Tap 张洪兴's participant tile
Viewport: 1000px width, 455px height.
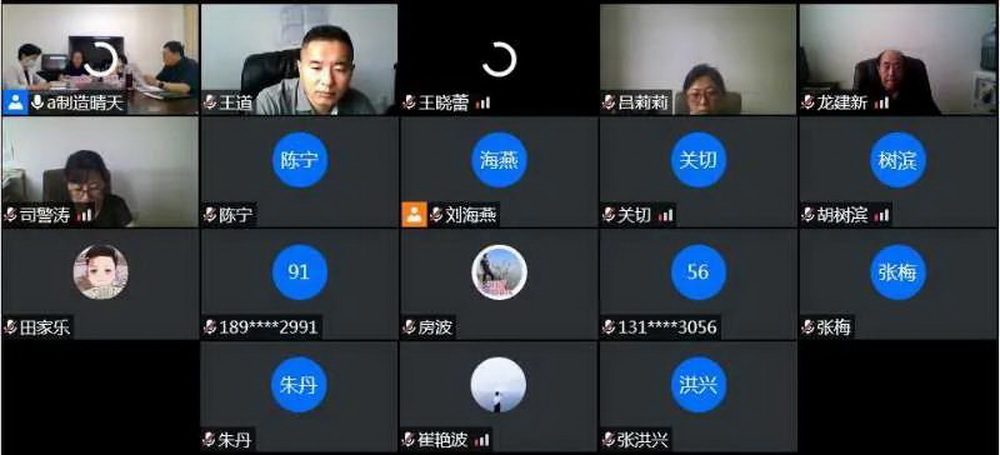tap(698, 396)
